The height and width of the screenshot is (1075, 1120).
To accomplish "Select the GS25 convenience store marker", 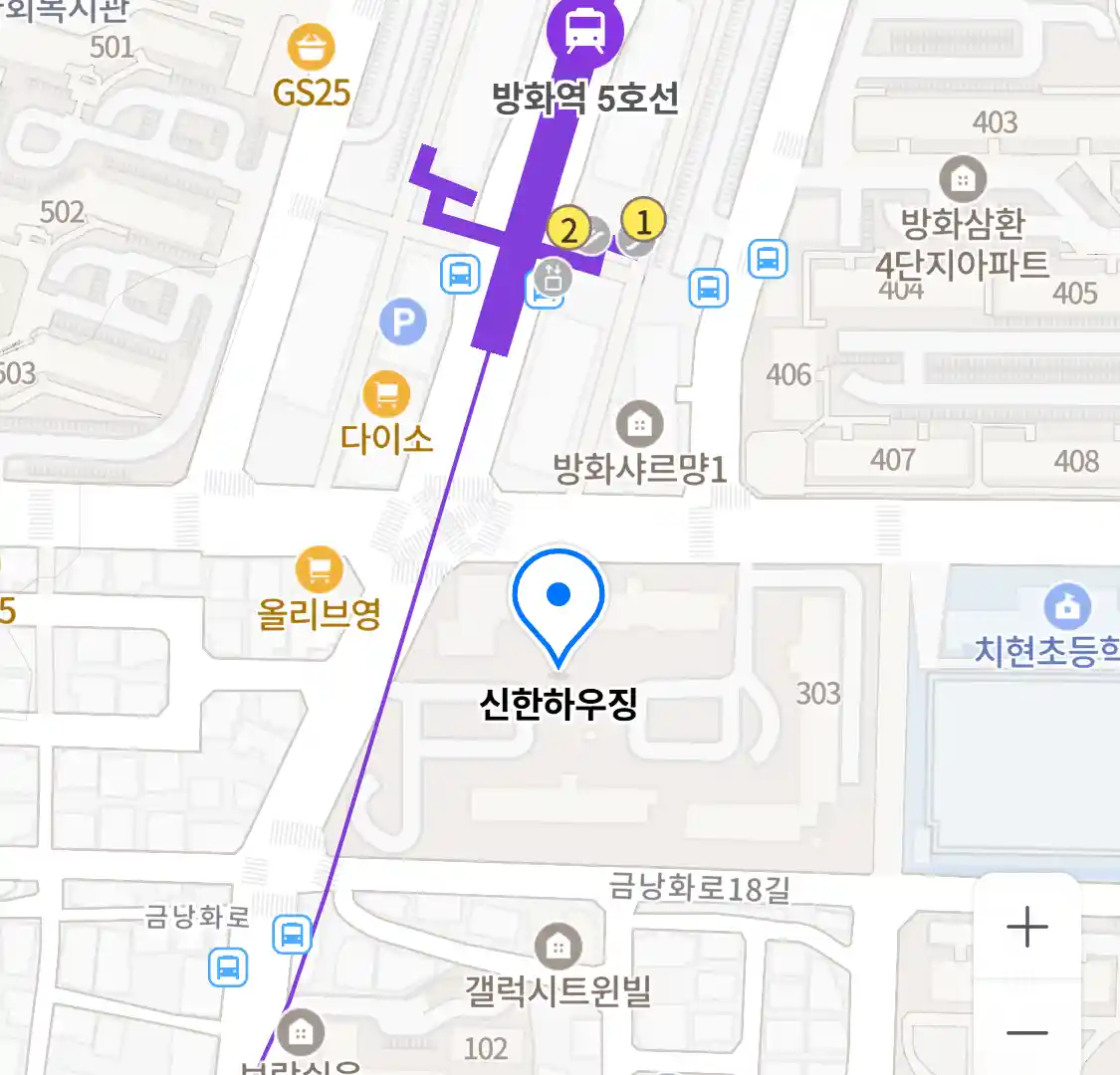I will tap(311, 48).
